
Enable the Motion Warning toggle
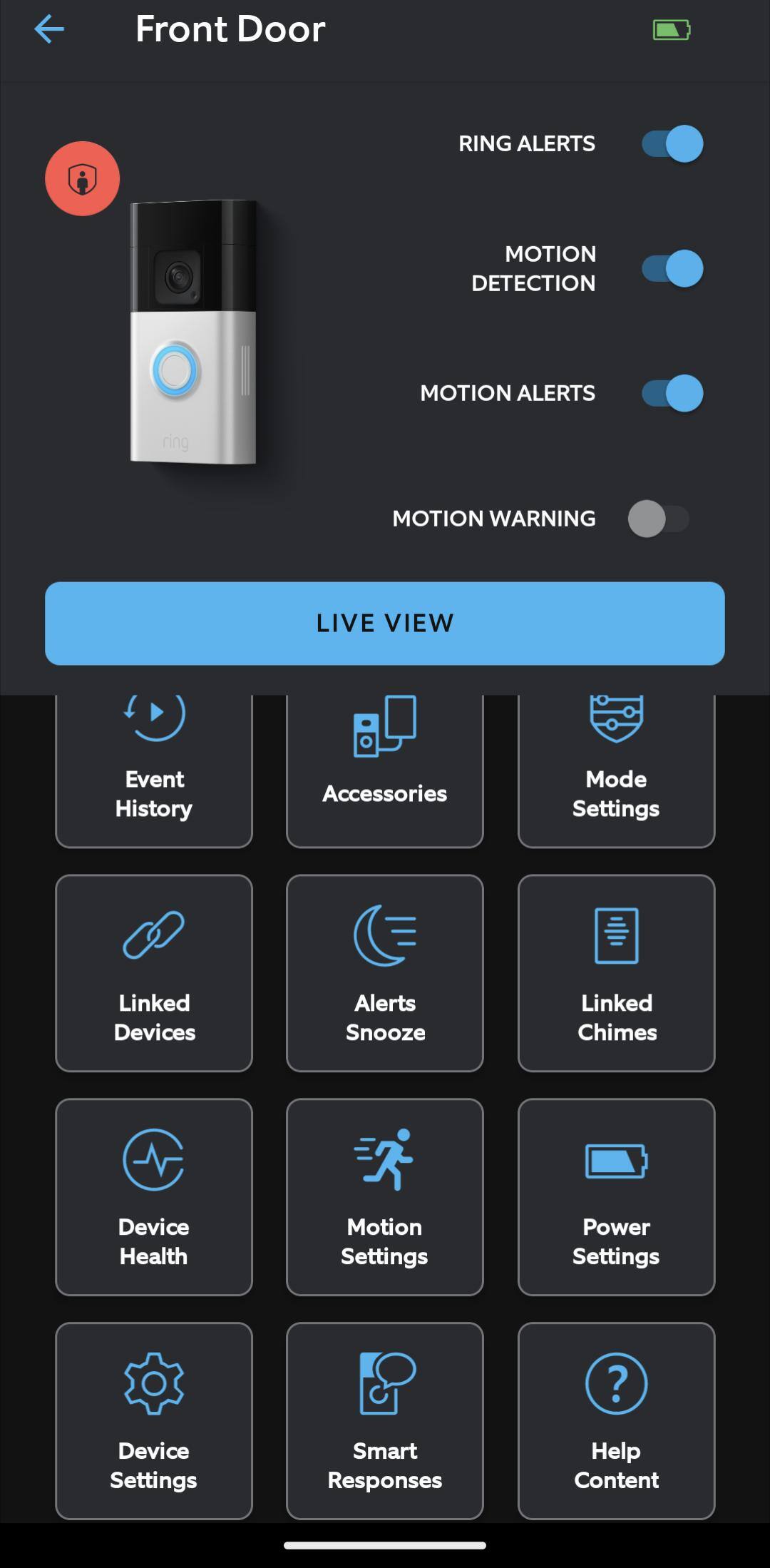pyautogui.click(x=659, y=519)
